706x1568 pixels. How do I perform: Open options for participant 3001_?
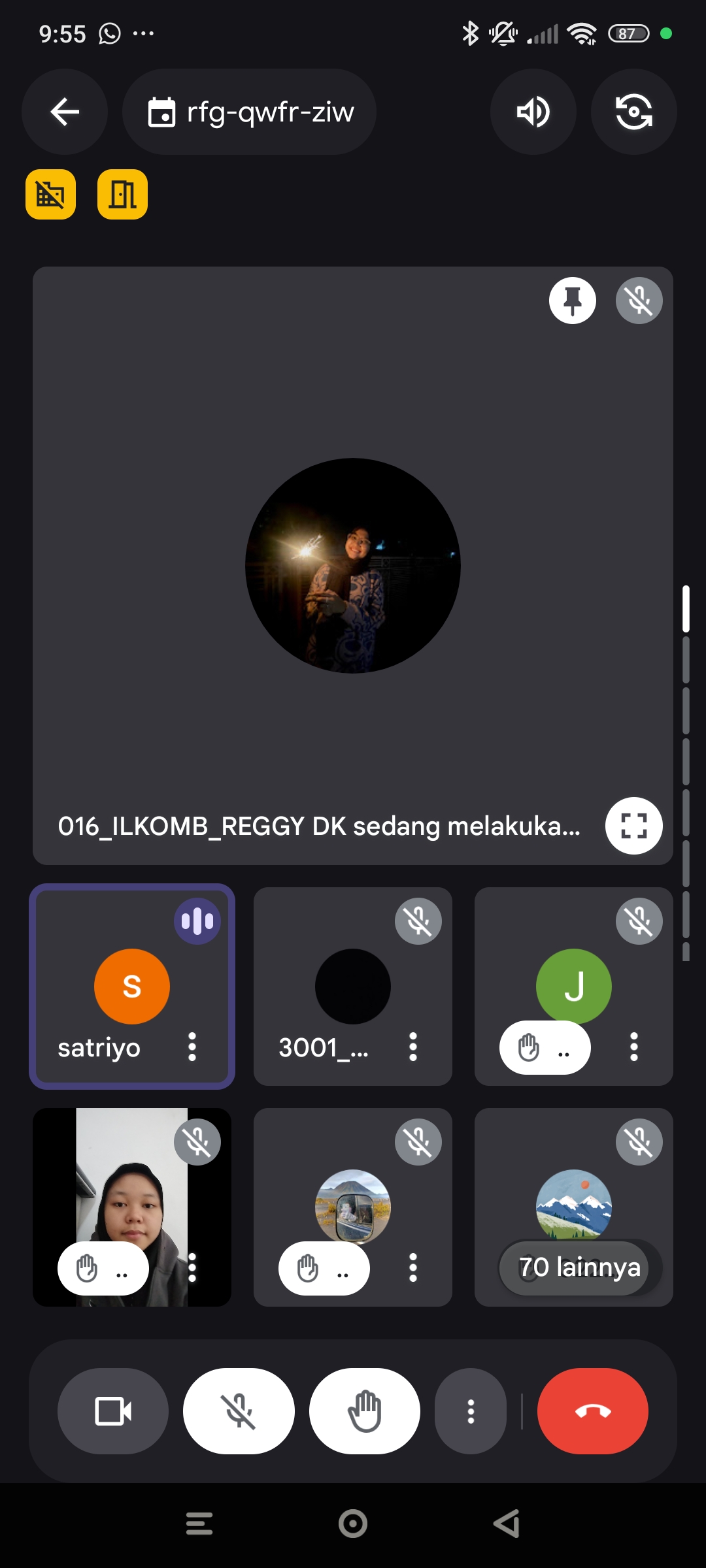pos(413,1047)
